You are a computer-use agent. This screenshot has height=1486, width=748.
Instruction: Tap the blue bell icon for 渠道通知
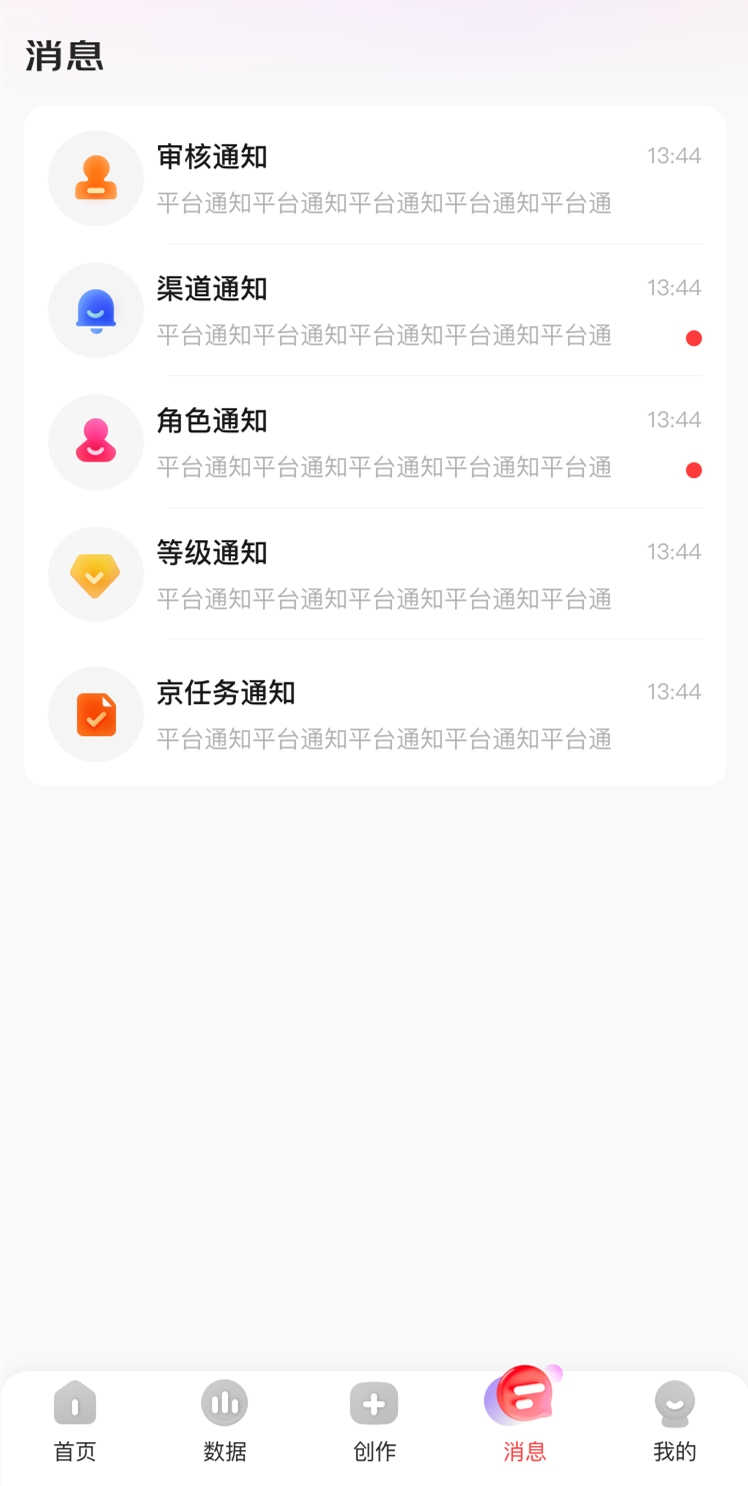[95, 310]
